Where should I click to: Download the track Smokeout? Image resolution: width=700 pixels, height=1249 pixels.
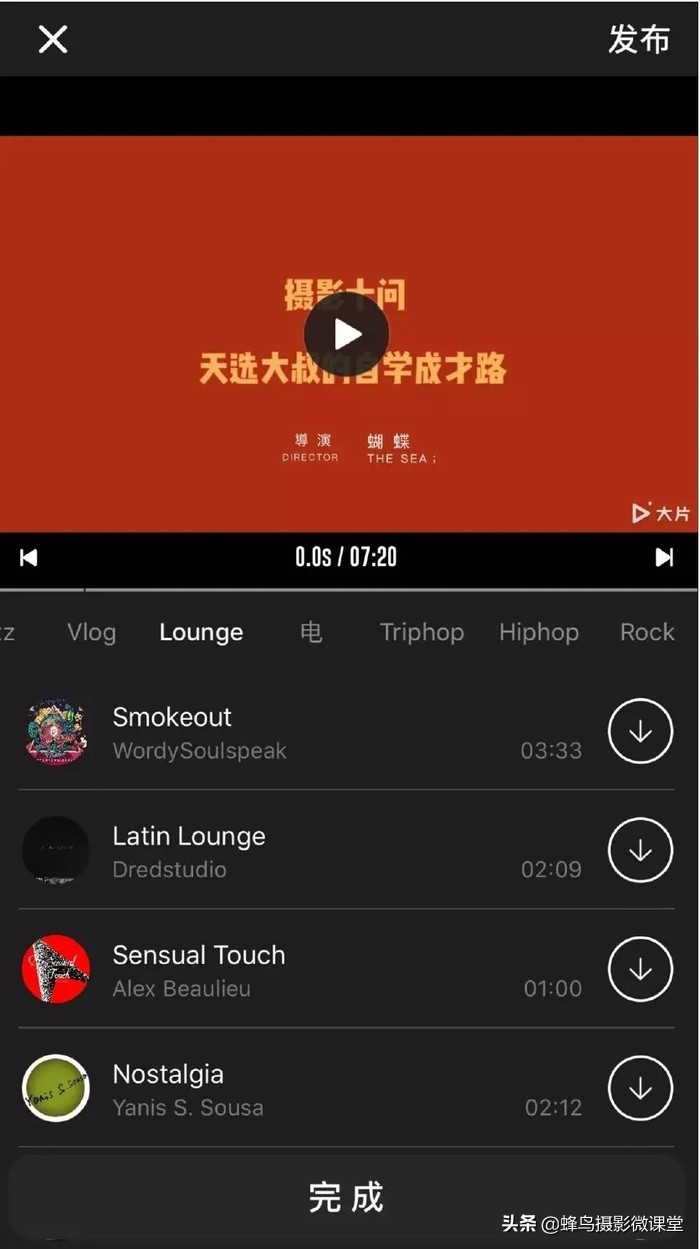[640, 732]
